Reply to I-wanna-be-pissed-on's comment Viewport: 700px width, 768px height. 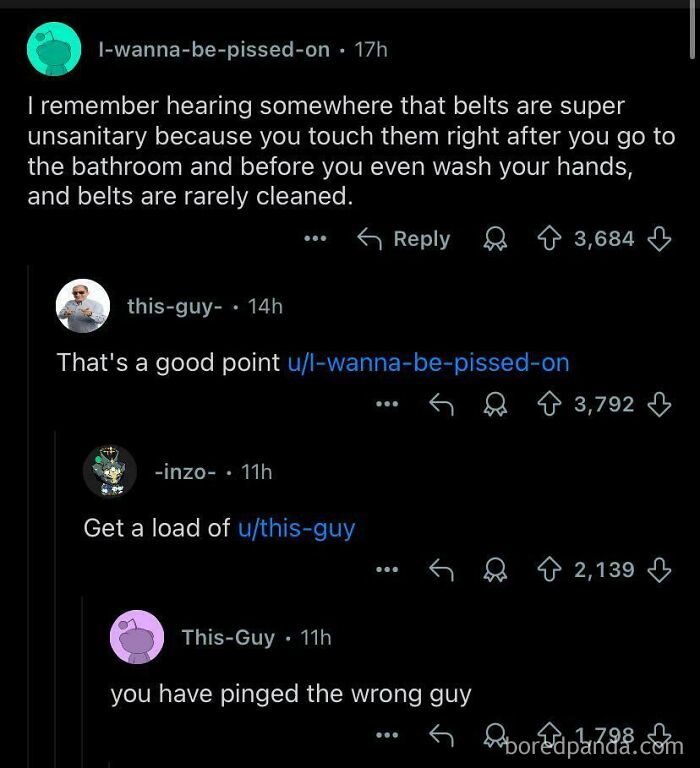404,239
